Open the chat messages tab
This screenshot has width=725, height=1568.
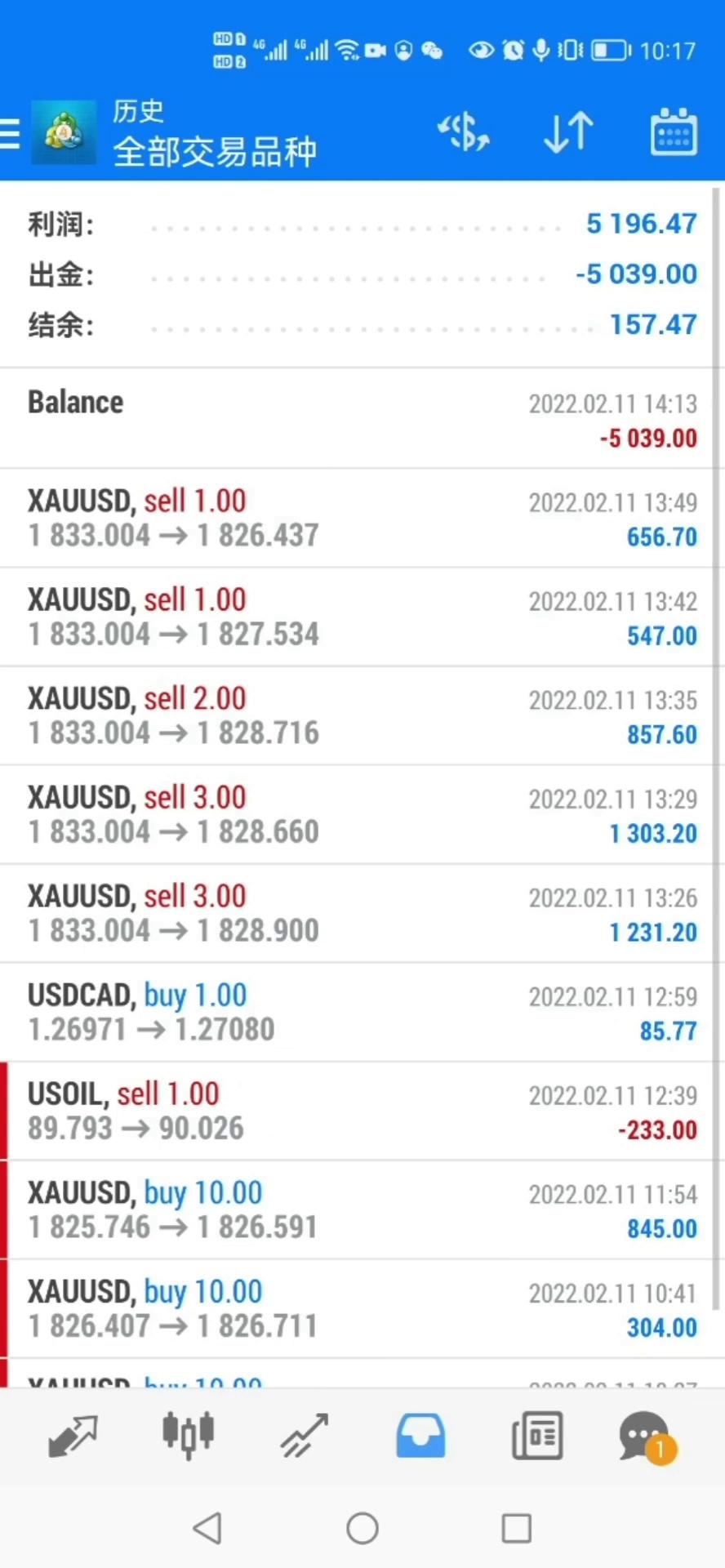tap(646, 1436)
